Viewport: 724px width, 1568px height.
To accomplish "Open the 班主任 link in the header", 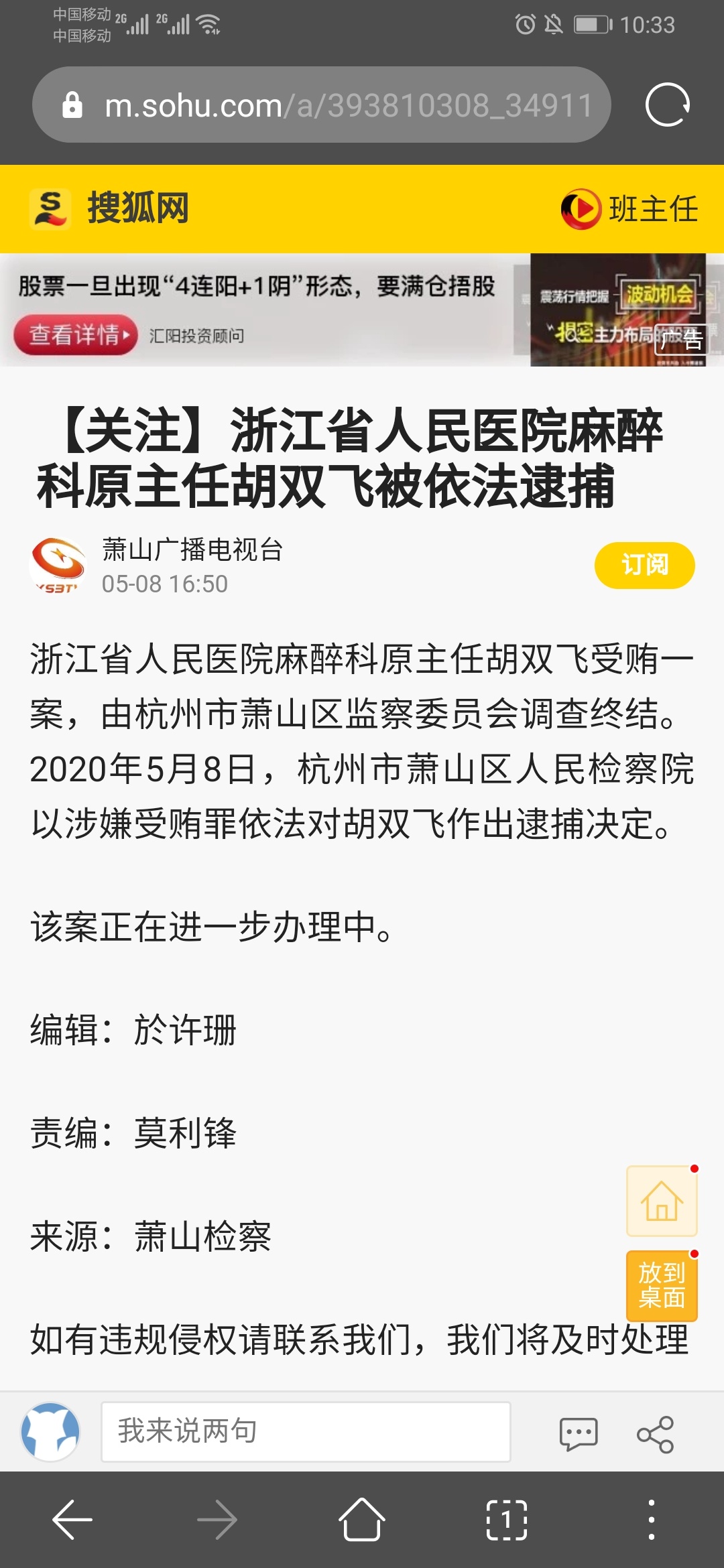I will coord(629,208).
